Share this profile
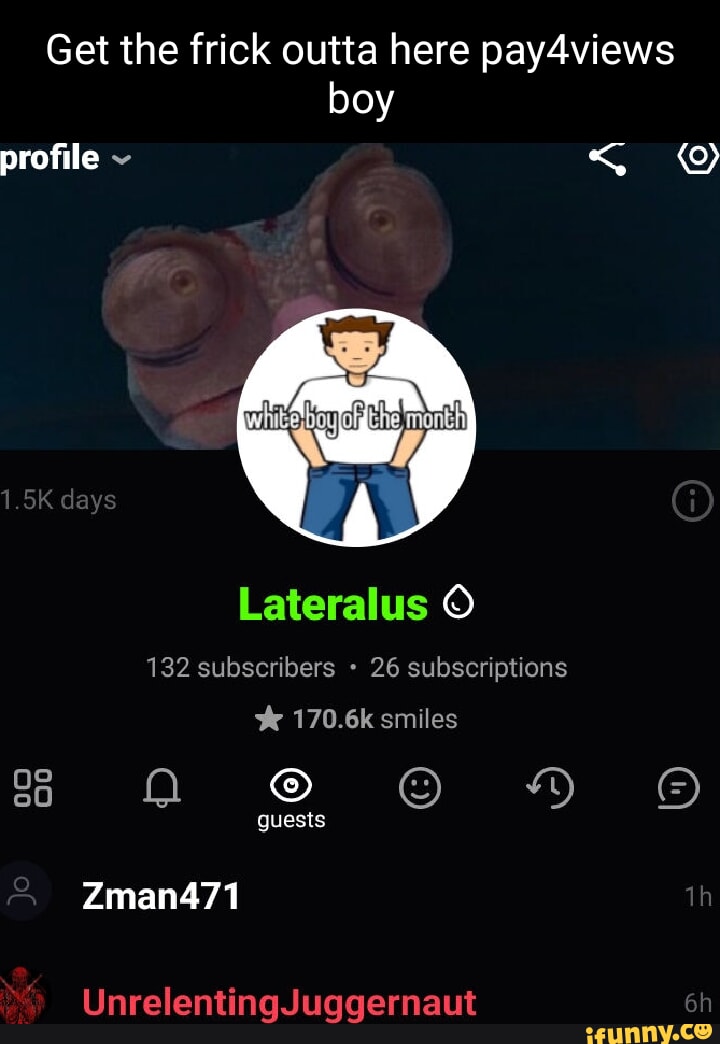The width and height of the screenshot is (720, 1044). click(x=607, y=157)
